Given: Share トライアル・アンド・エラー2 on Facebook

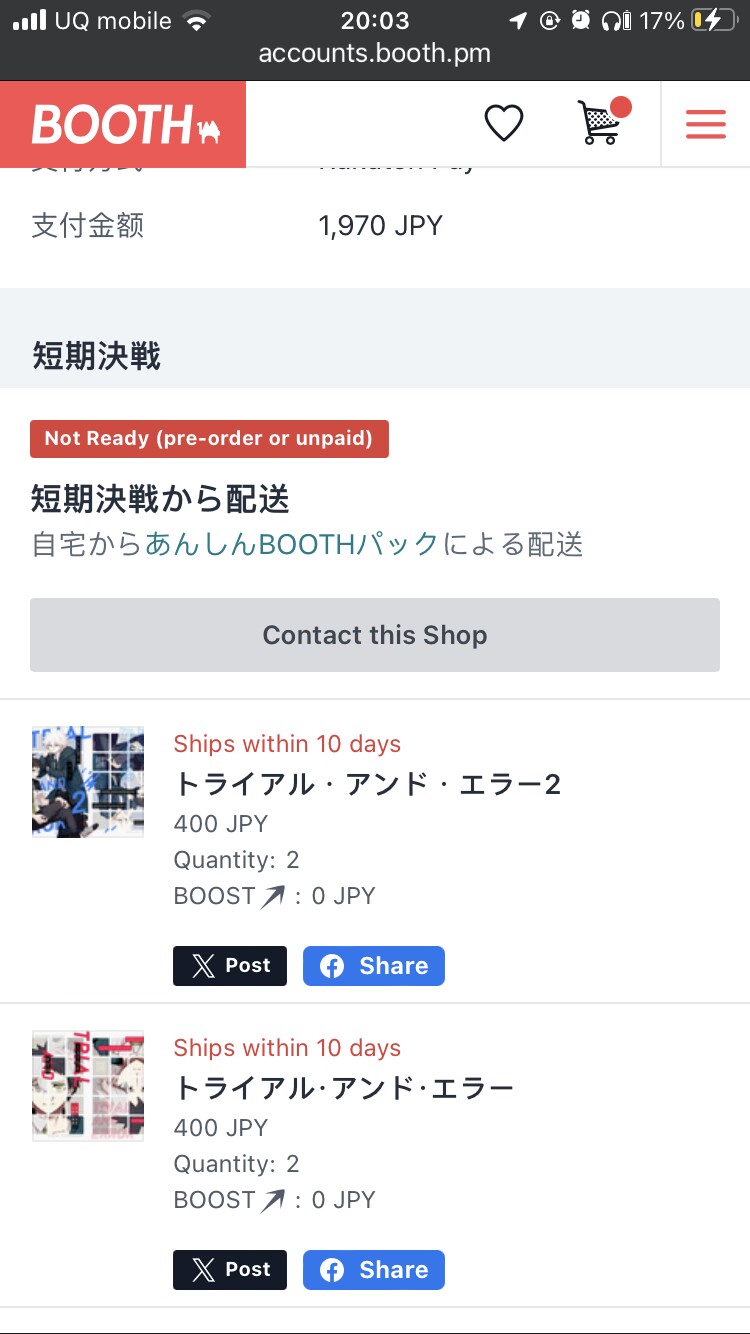Looking at the screenshot, I should [x=374, y=965].
